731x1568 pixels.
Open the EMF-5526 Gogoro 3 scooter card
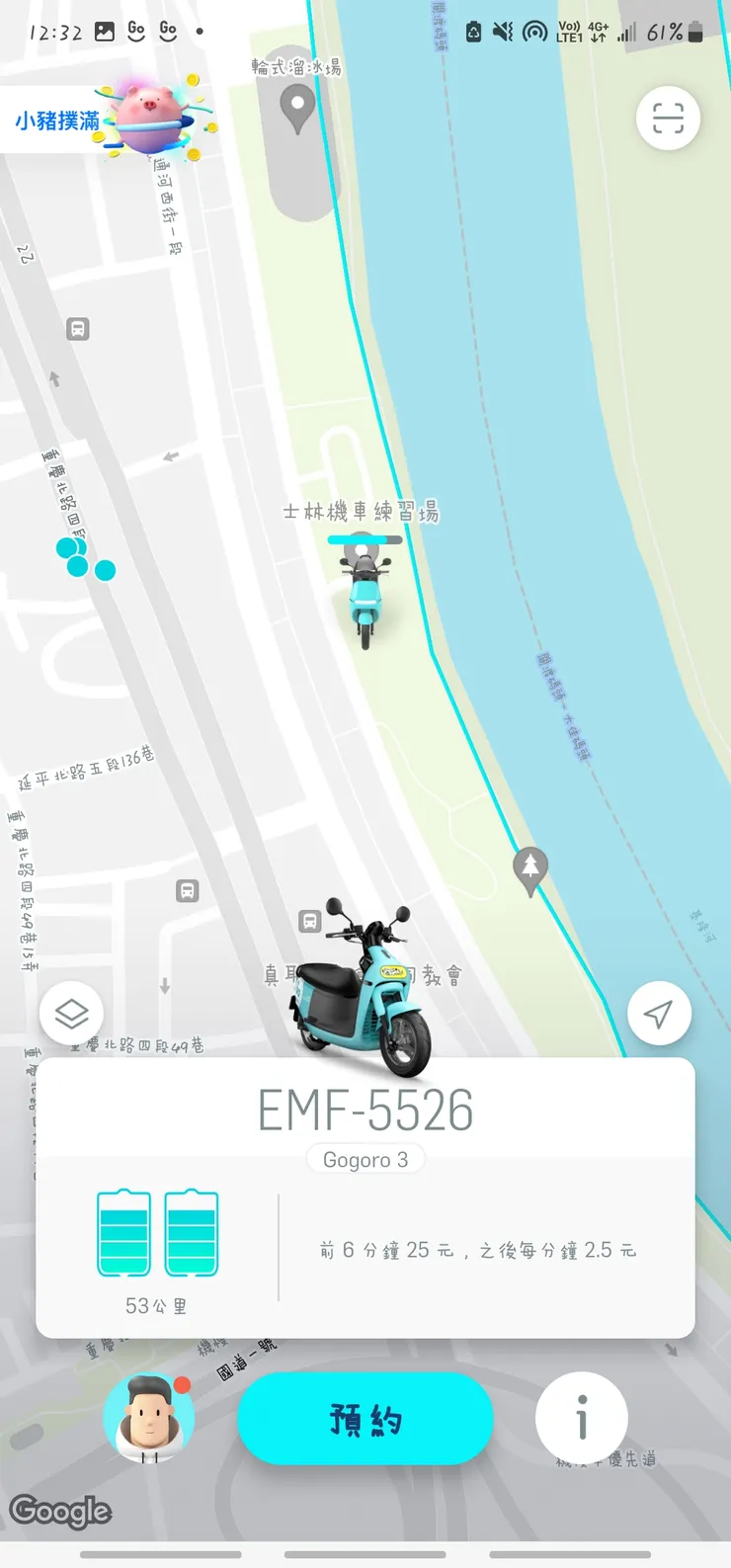pyautogui.click(x=365, y=1197)
